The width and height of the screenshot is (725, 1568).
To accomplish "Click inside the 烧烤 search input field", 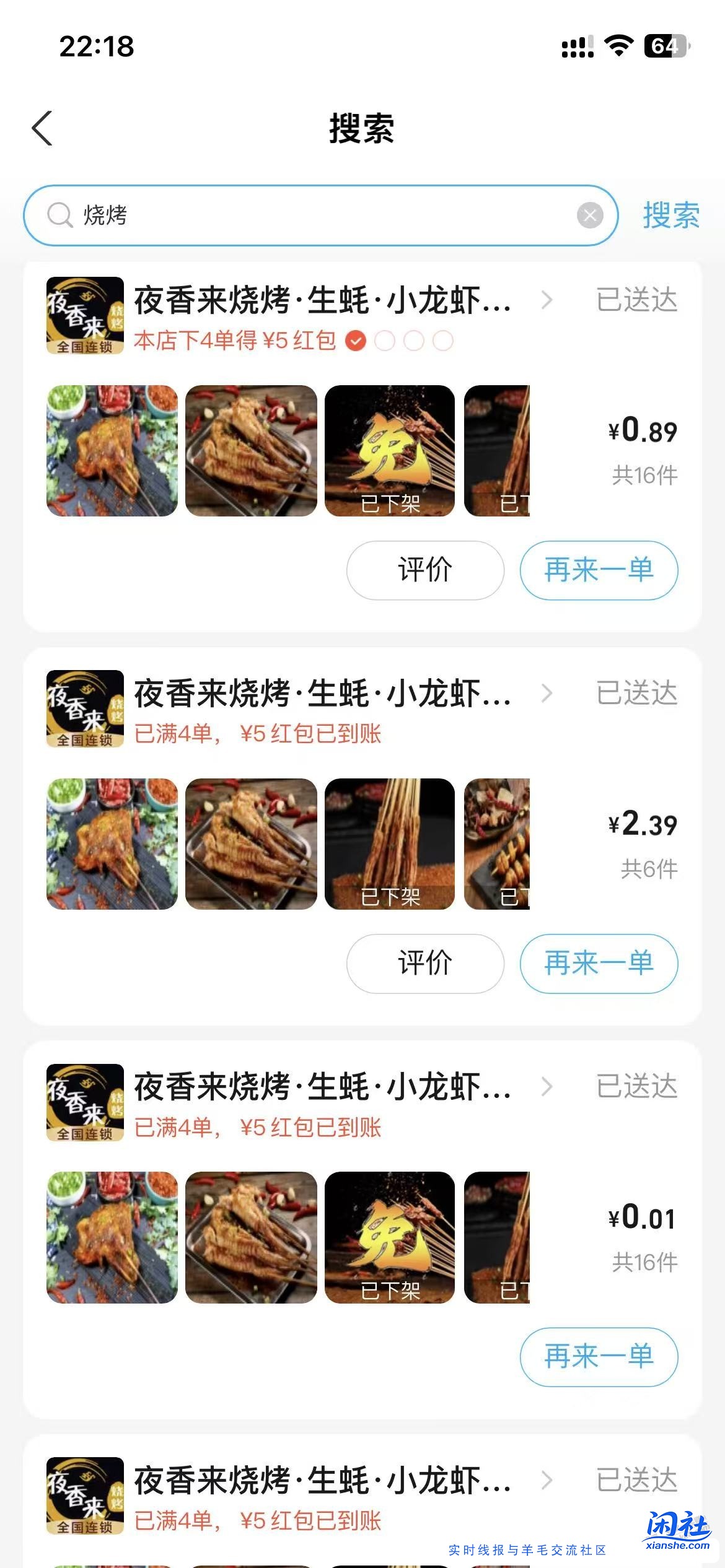I will pyautogui.click(x=248, y=216).
